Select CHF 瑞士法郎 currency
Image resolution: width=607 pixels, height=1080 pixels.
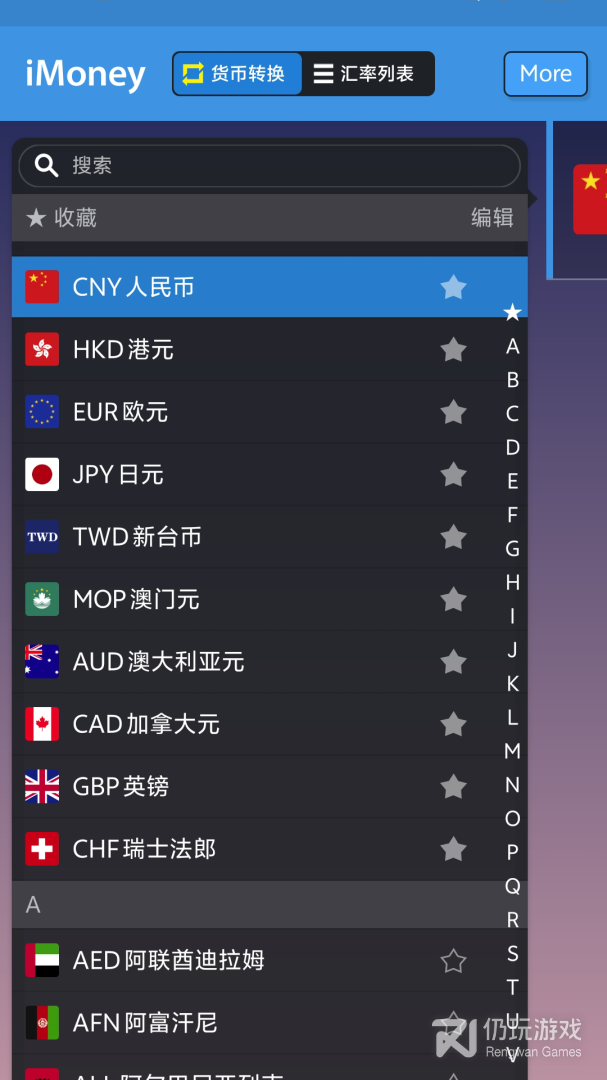[x=269, y=849]
